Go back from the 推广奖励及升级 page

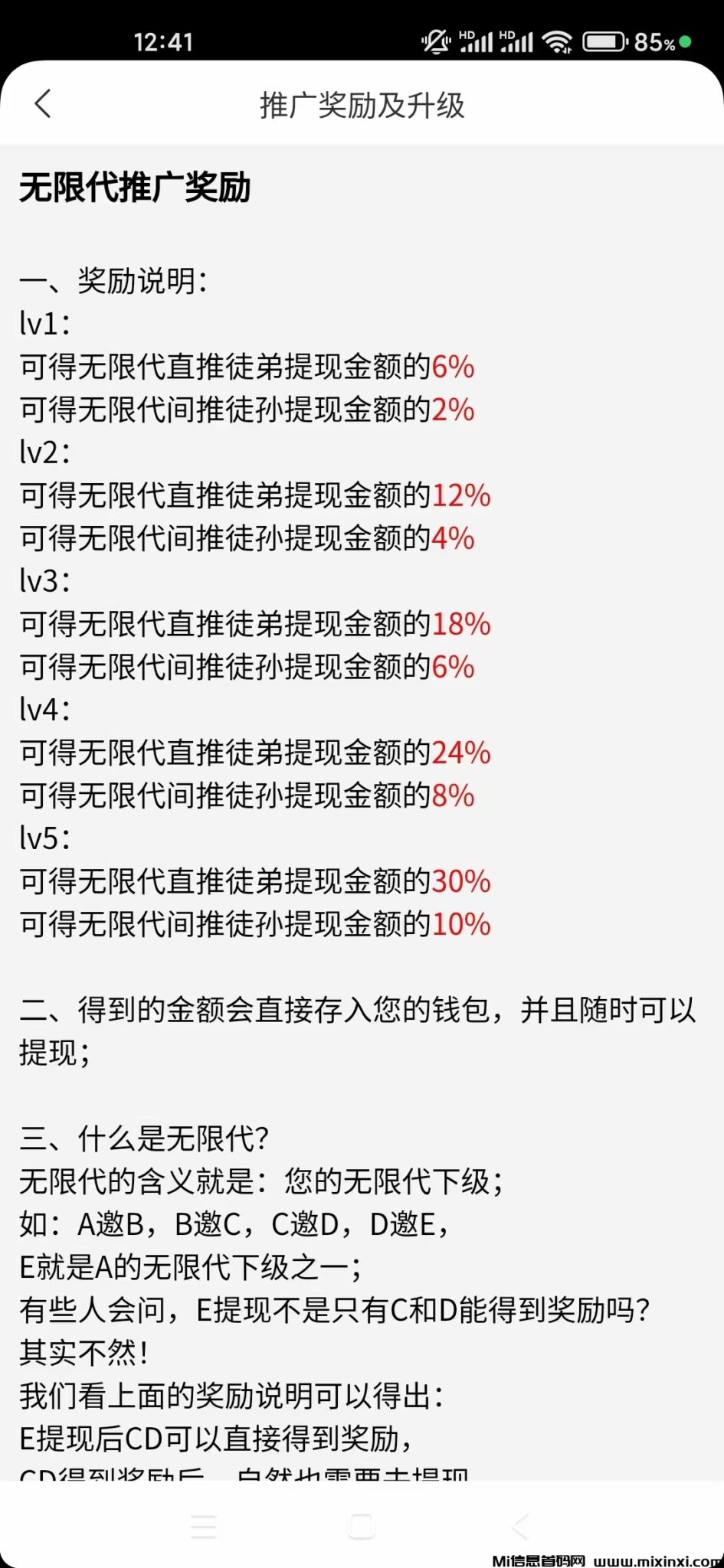(x=43, y=103)
